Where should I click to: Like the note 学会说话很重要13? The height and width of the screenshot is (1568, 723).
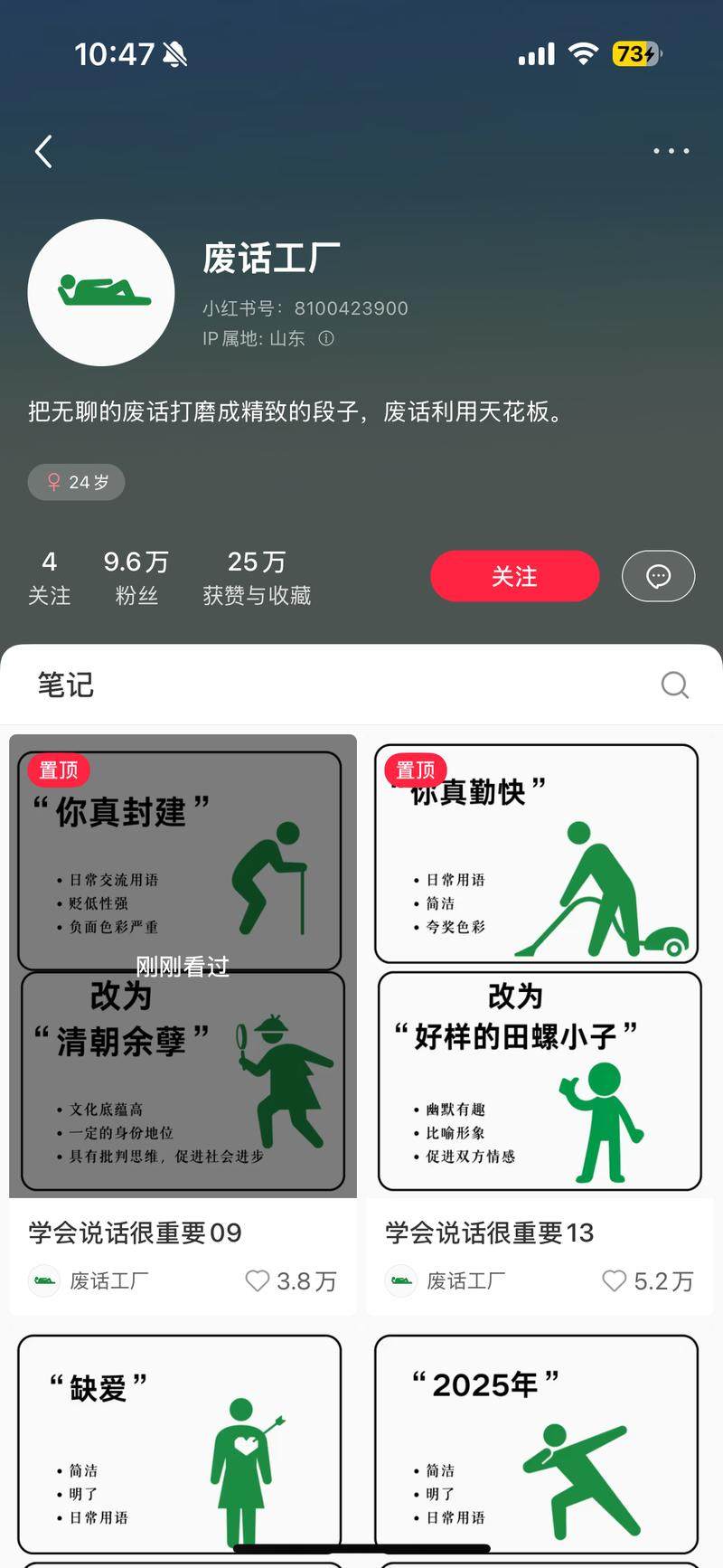coord(615,1280)
